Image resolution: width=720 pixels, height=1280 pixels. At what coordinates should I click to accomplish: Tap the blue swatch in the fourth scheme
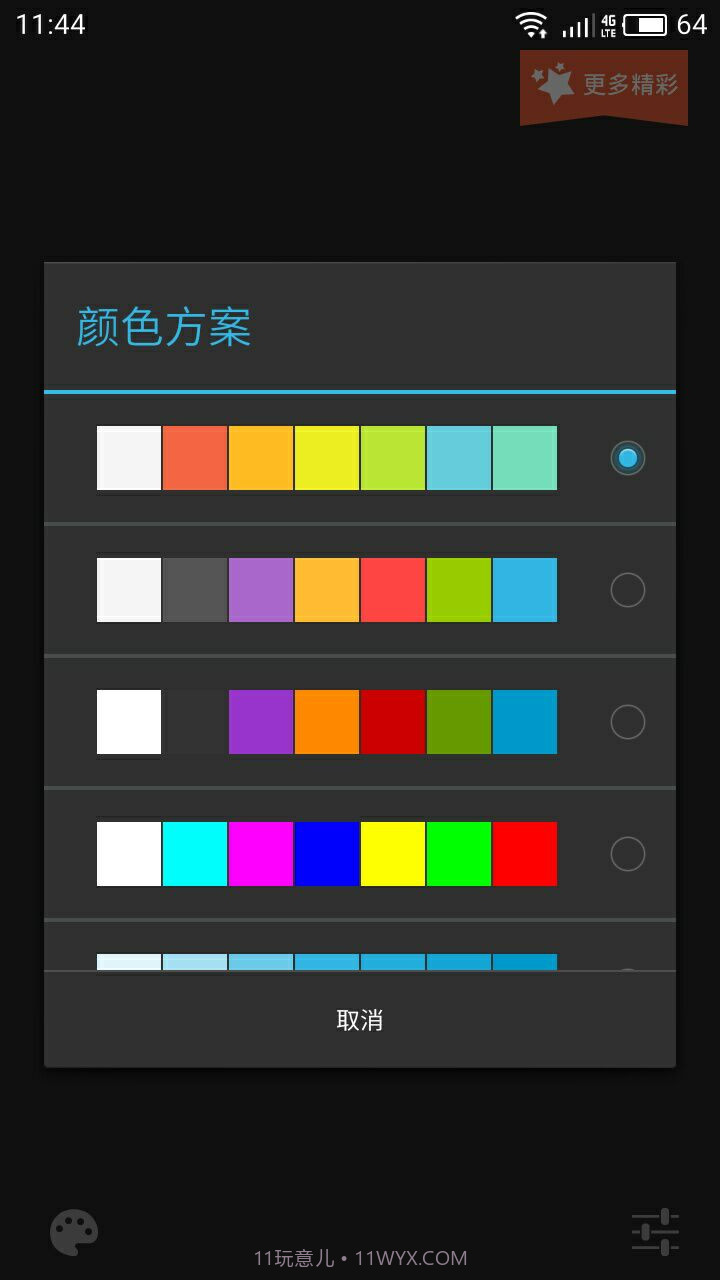pos(327,853)
